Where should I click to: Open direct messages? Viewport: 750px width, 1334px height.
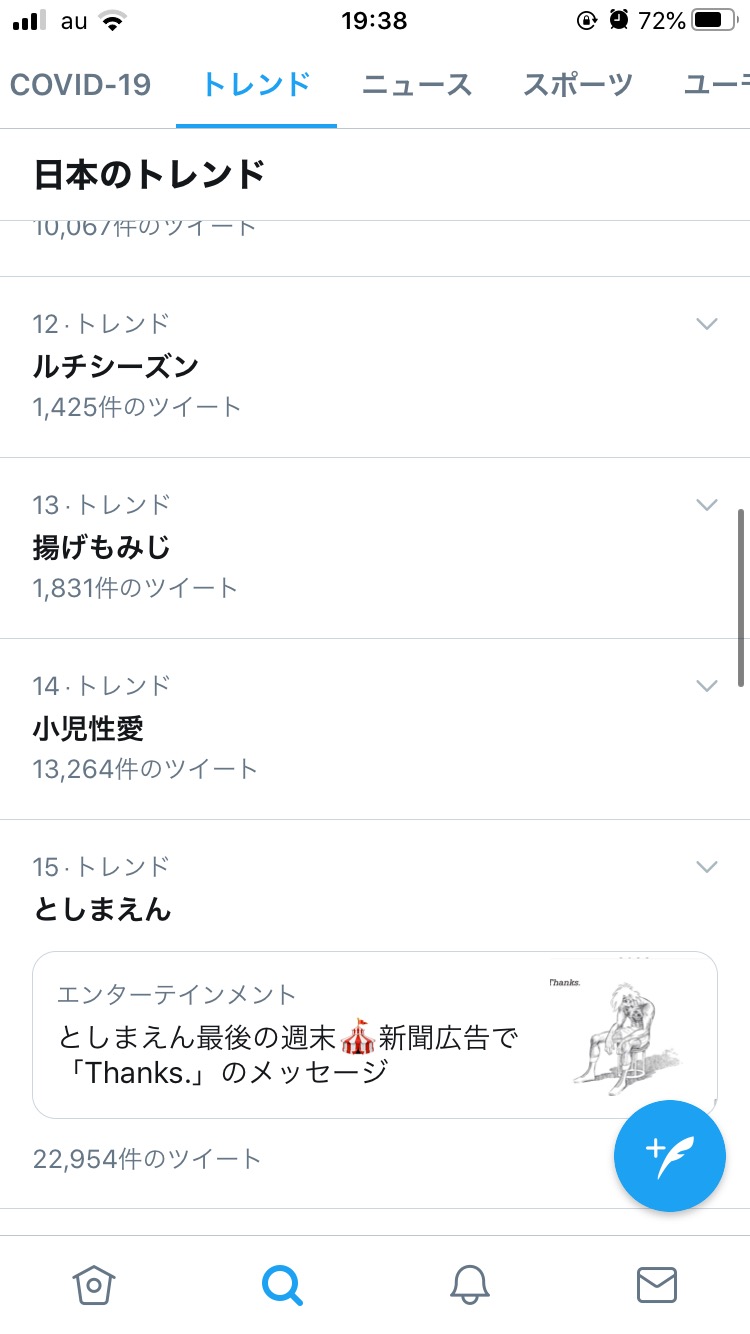click(x=657, y=1284)
